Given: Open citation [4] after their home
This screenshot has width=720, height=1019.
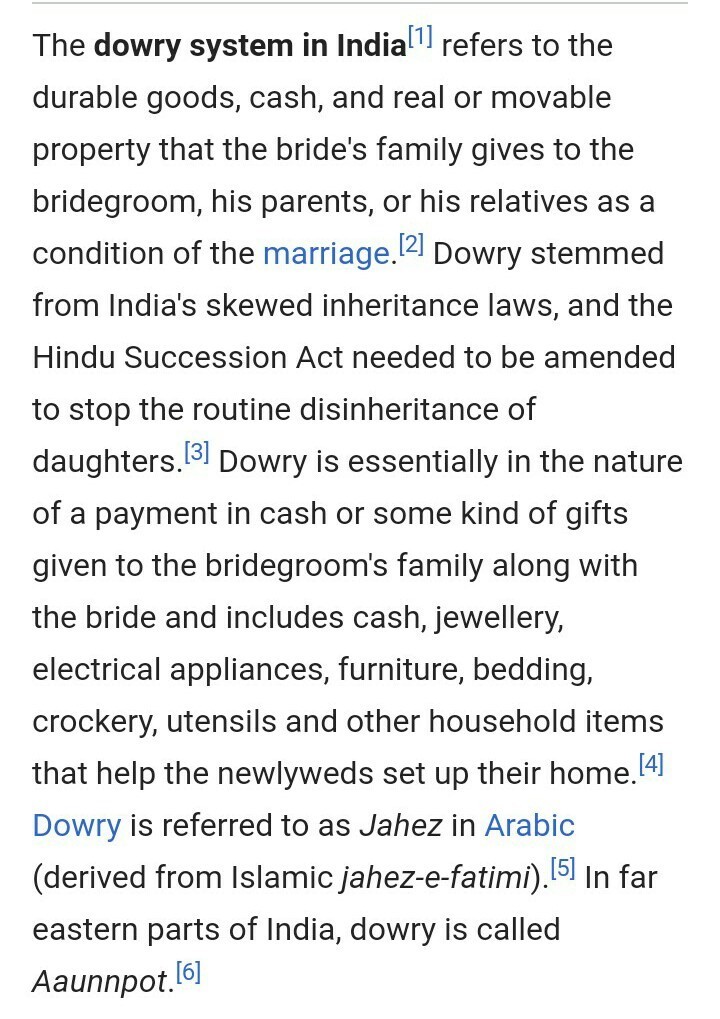Looking at the screenshot, I should tap(651, 765).
